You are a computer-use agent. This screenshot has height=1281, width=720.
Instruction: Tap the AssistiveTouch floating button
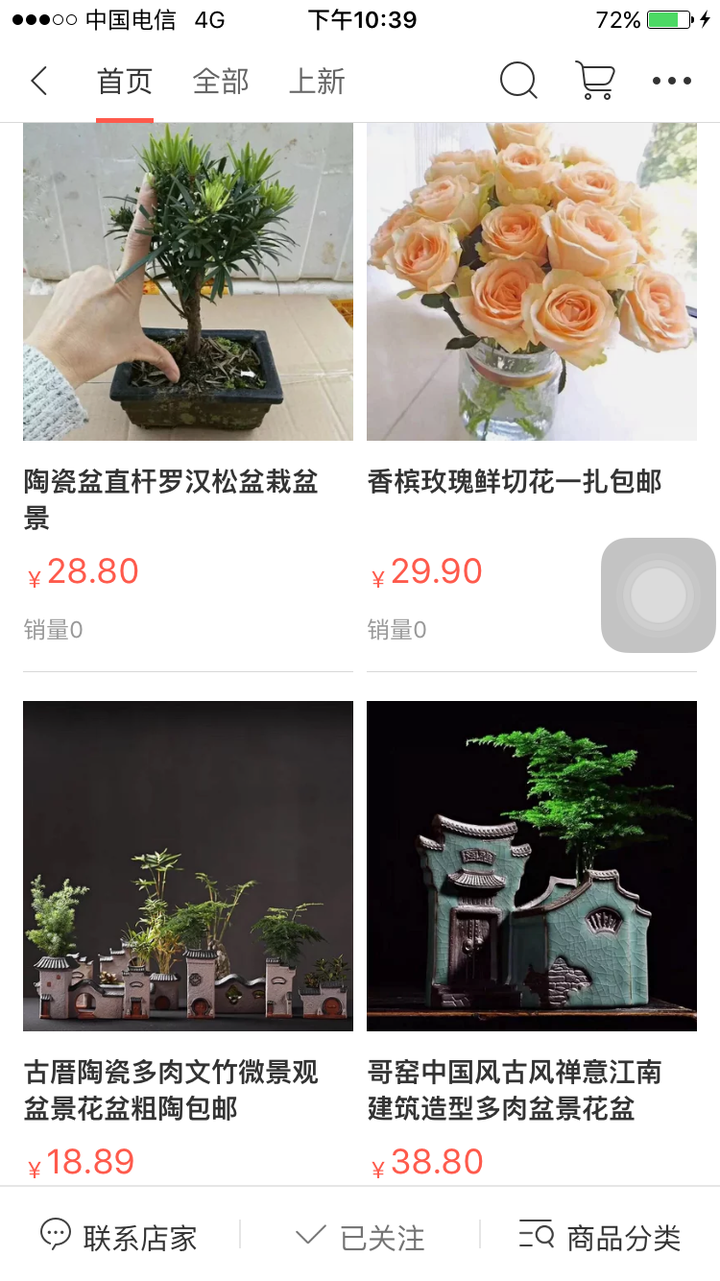tap(658, 596)
